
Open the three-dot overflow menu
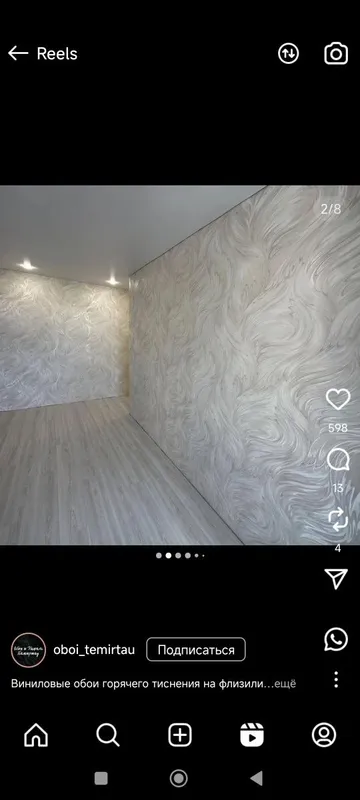336,680
